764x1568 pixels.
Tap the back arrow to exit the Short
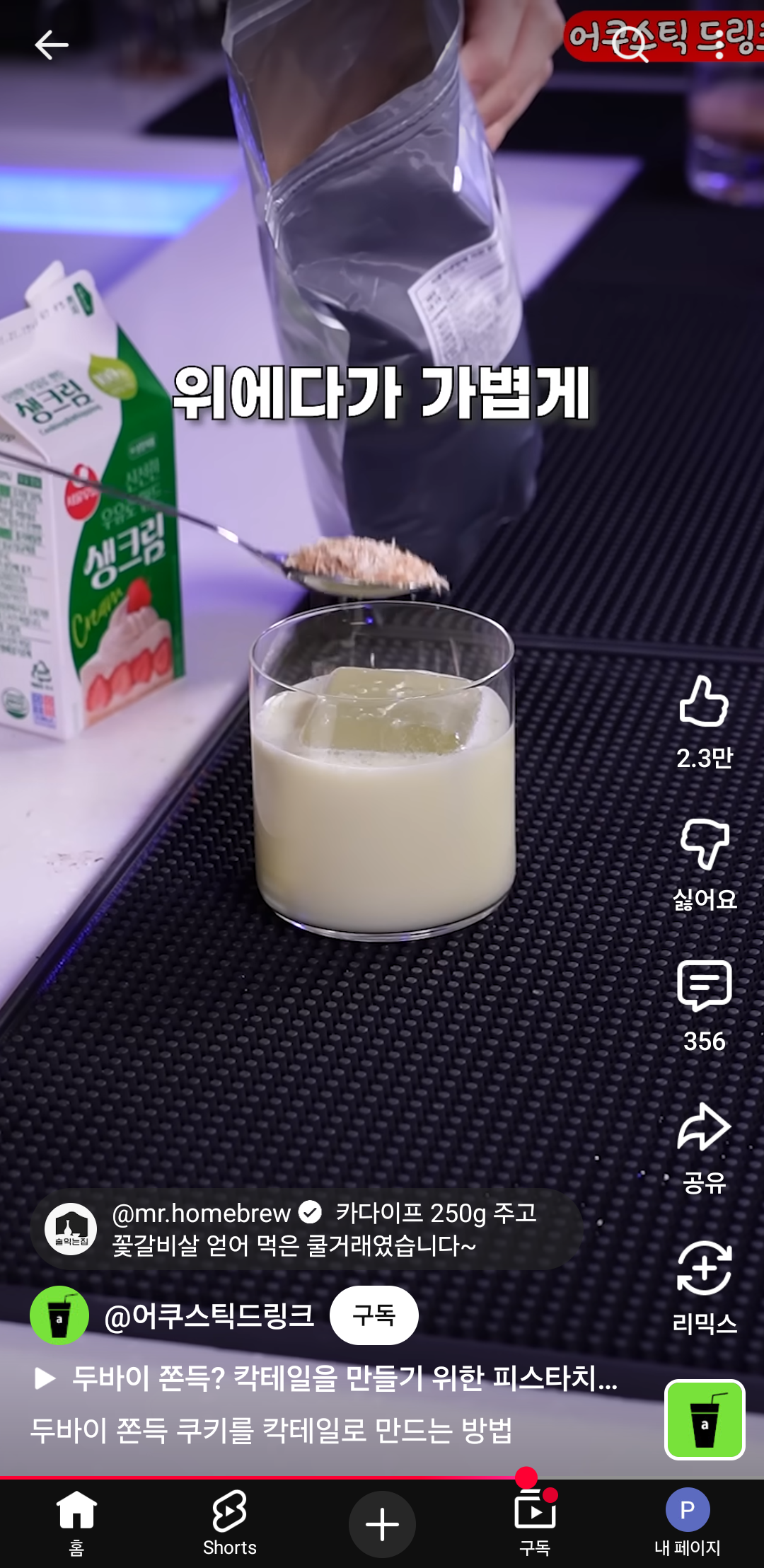(50, 44)
